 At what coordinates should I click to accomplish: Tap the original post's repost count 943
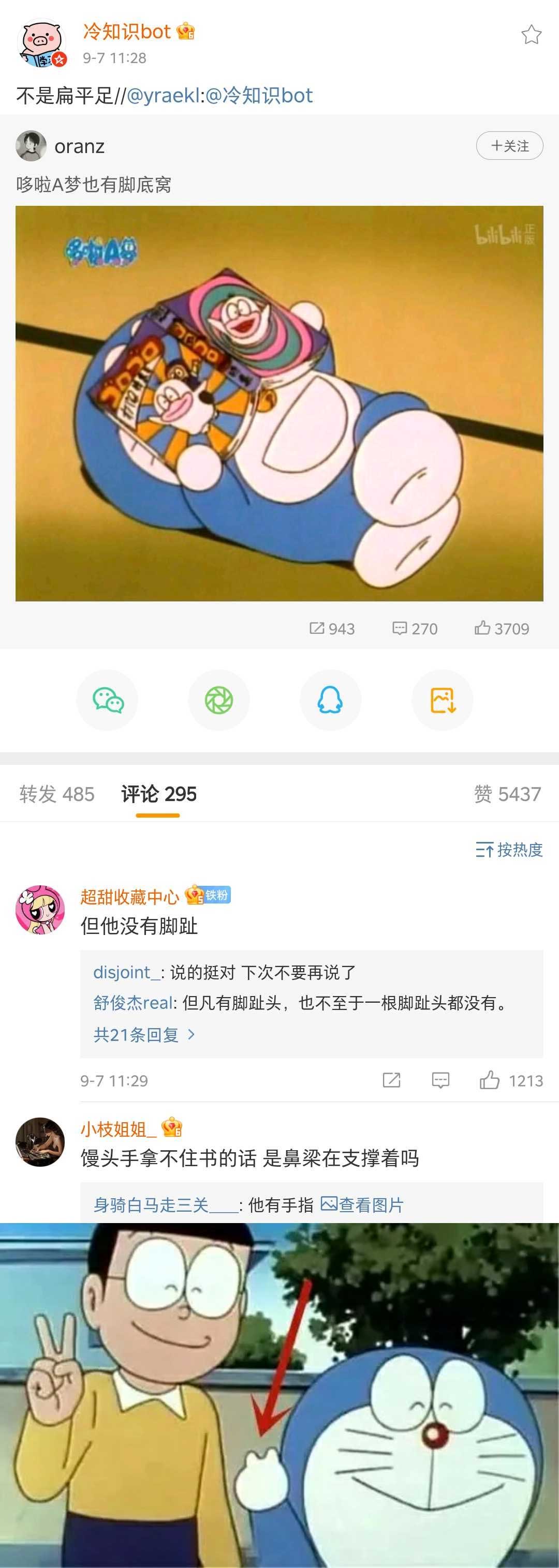332,628
